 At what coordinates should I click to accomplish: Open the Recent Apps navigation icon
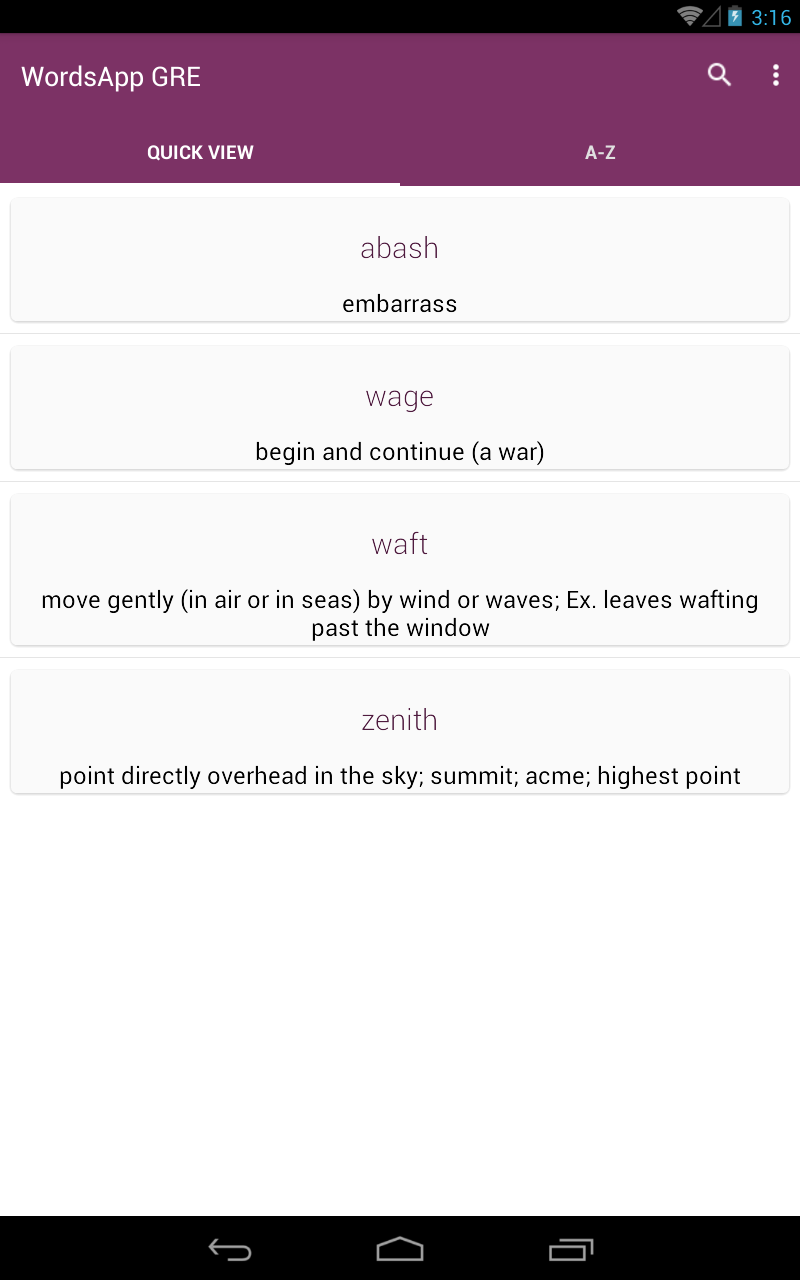(x=572, y=1249)
